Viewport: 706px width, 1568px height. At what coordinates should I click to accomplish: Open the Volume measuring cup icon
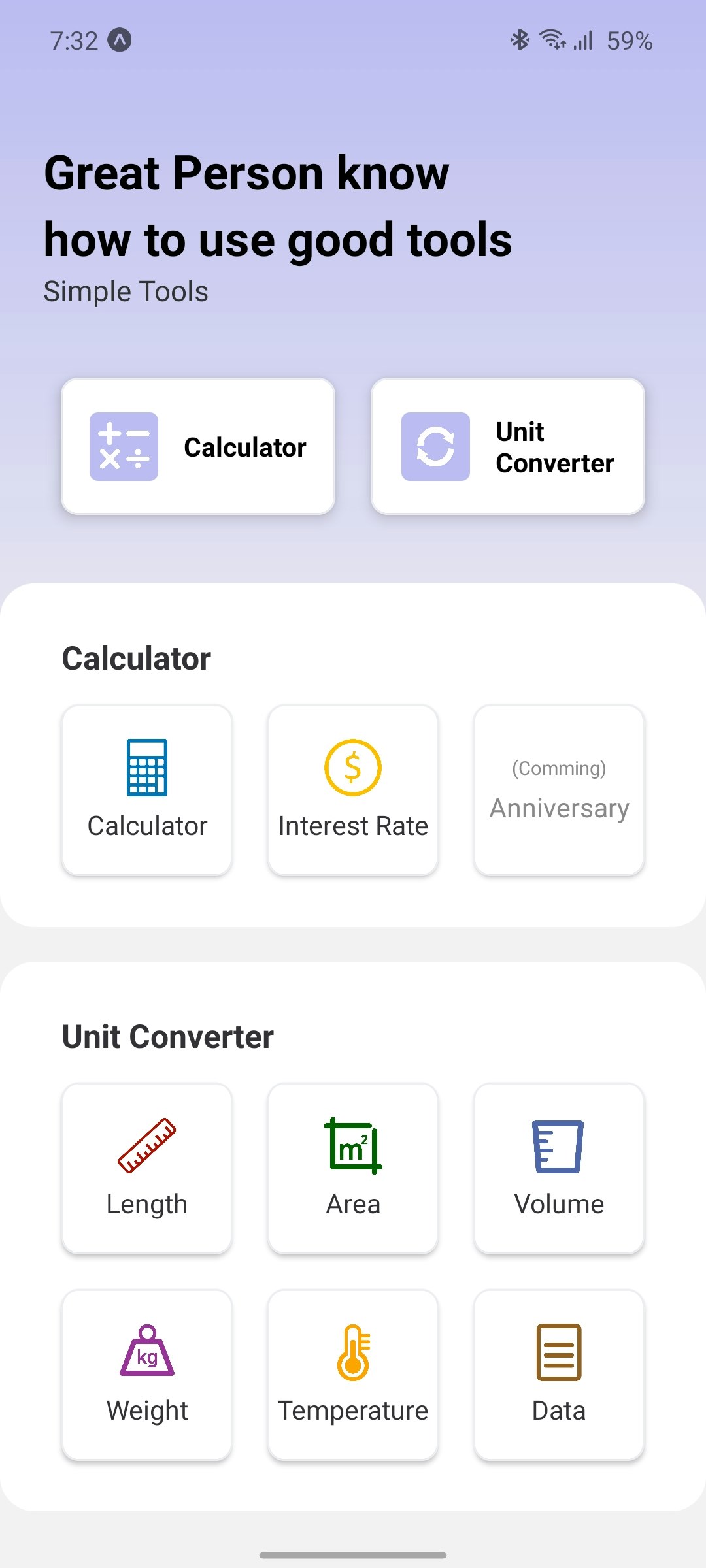(558, 1147)
